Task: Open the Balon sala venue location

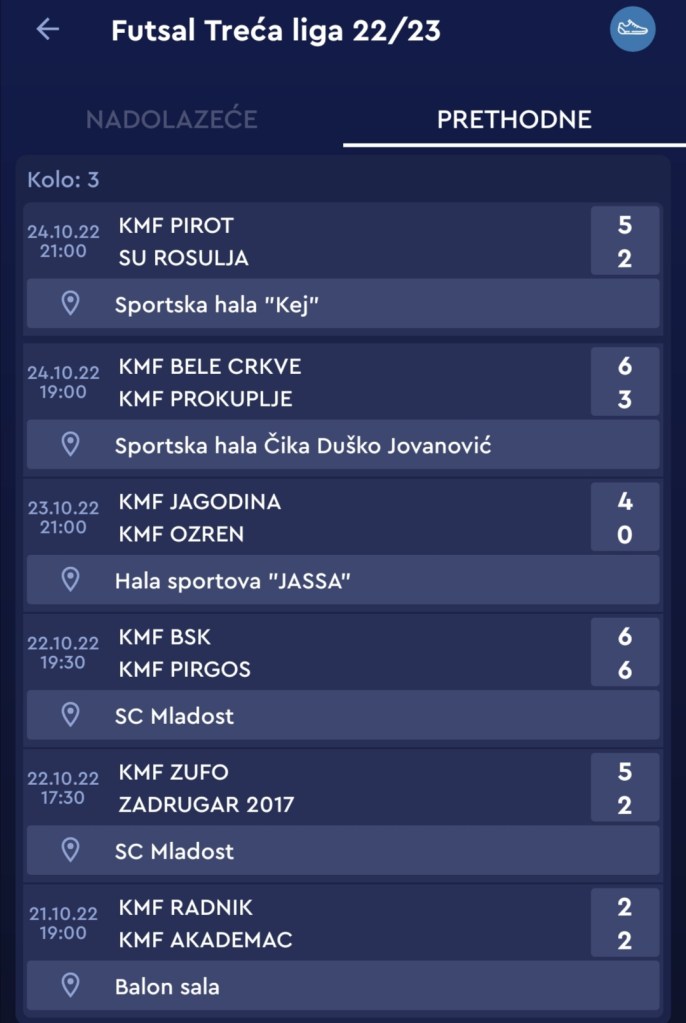Action: [x=342, y=986]
